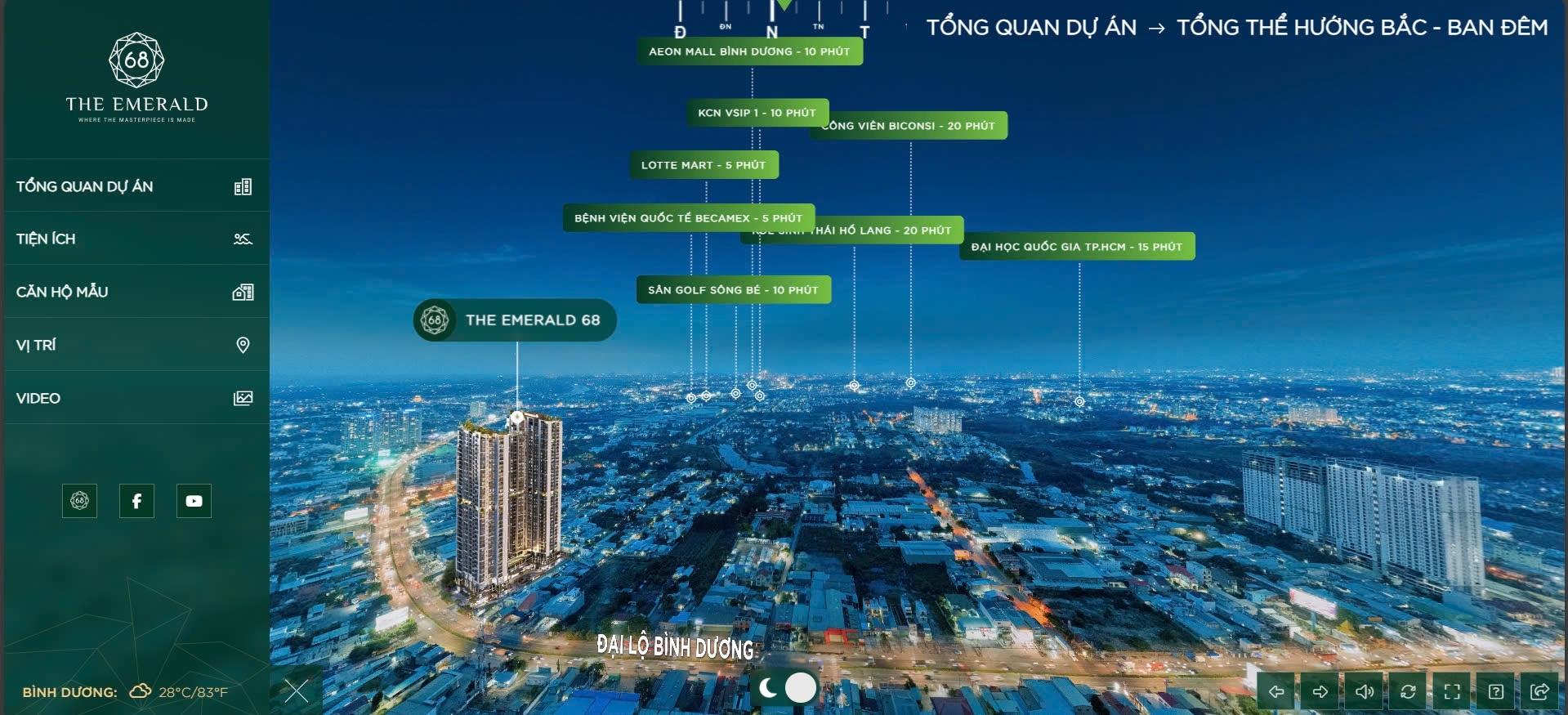Screen dimensions: 1568x715
Task: Open Căn hộ mẫu from the menu
Action: pyautogui.click(x=135, y=292)
